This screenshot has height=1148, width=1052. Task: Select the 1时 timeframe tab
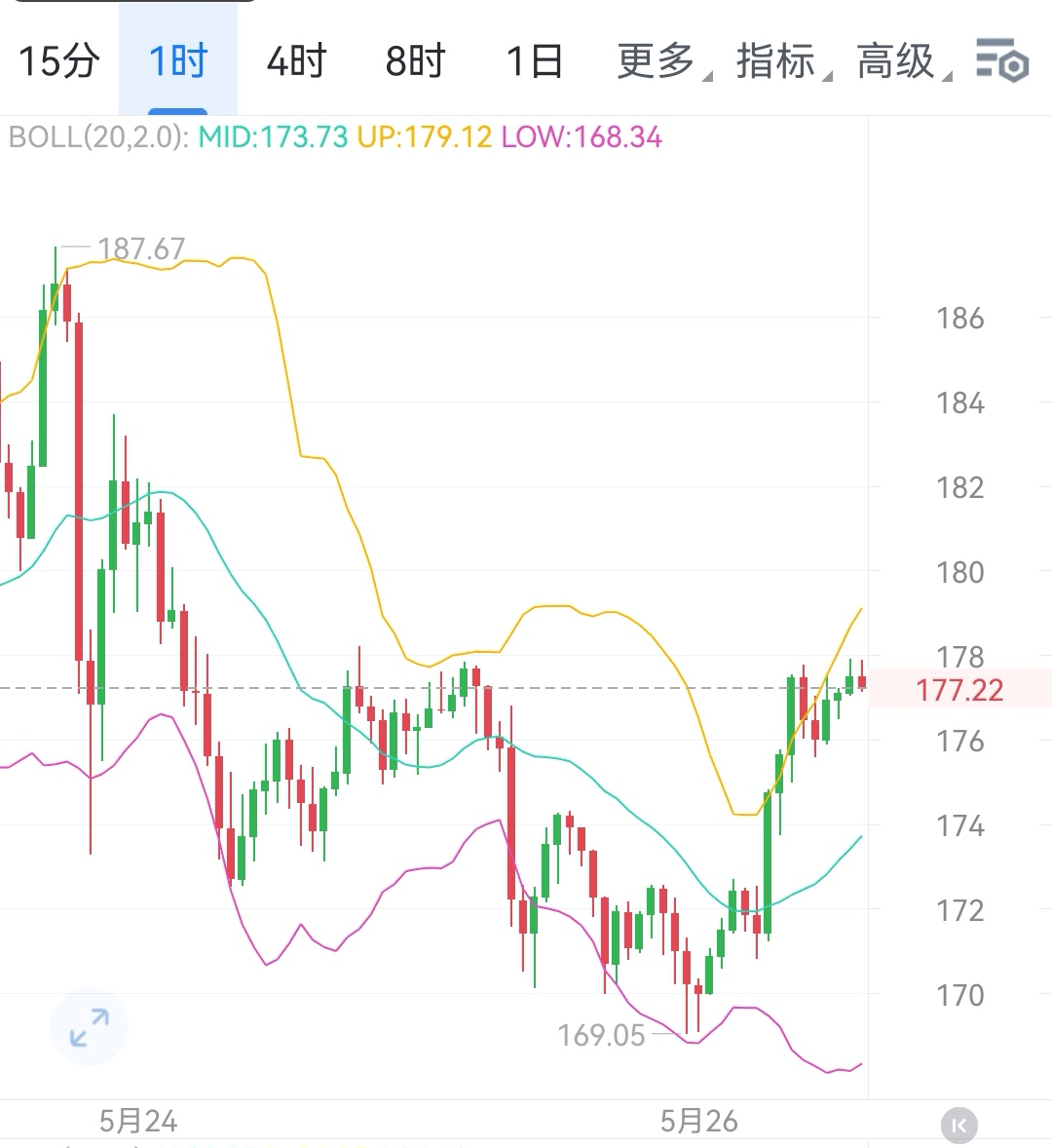(178, 61)
